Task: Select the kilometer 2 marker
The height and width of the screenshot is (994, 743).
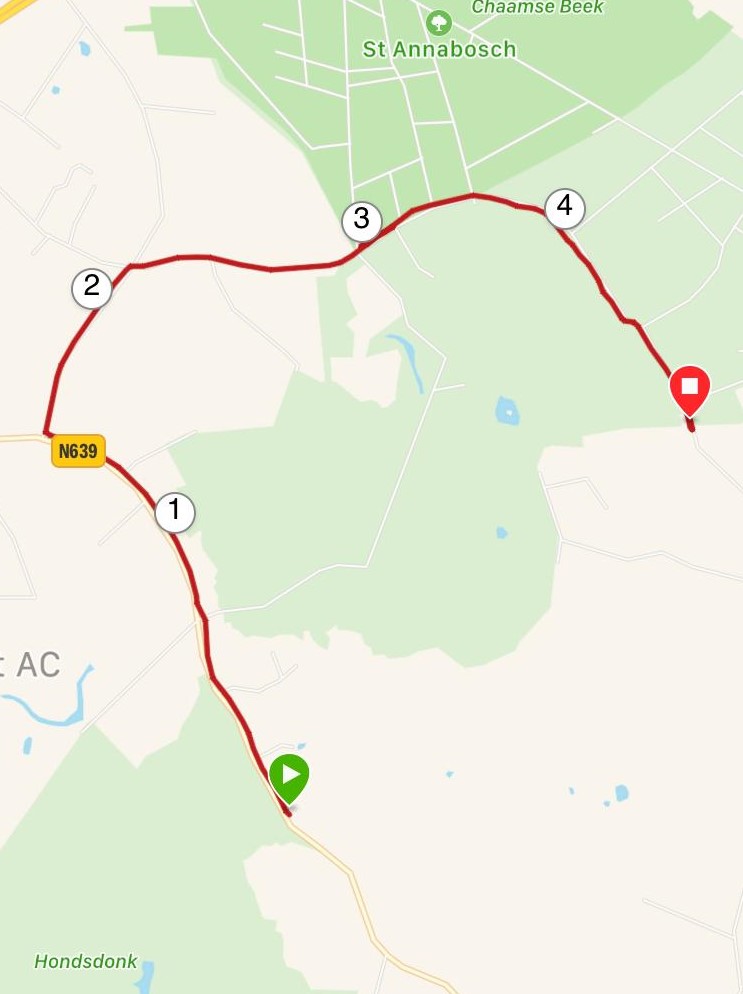Action: coord(92,288)
